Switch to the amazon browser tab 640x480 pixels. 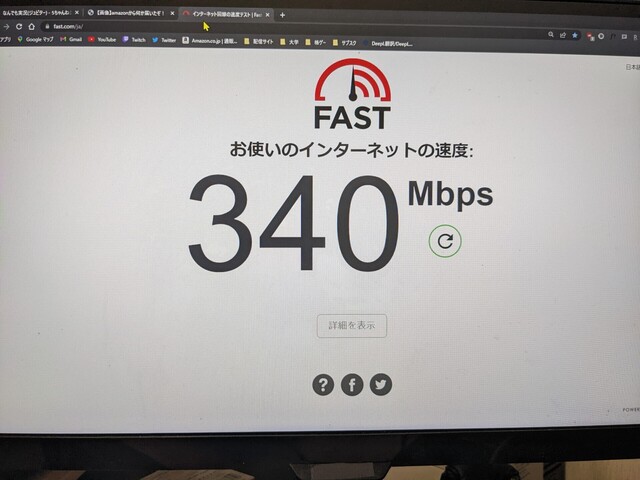point(127,14)
